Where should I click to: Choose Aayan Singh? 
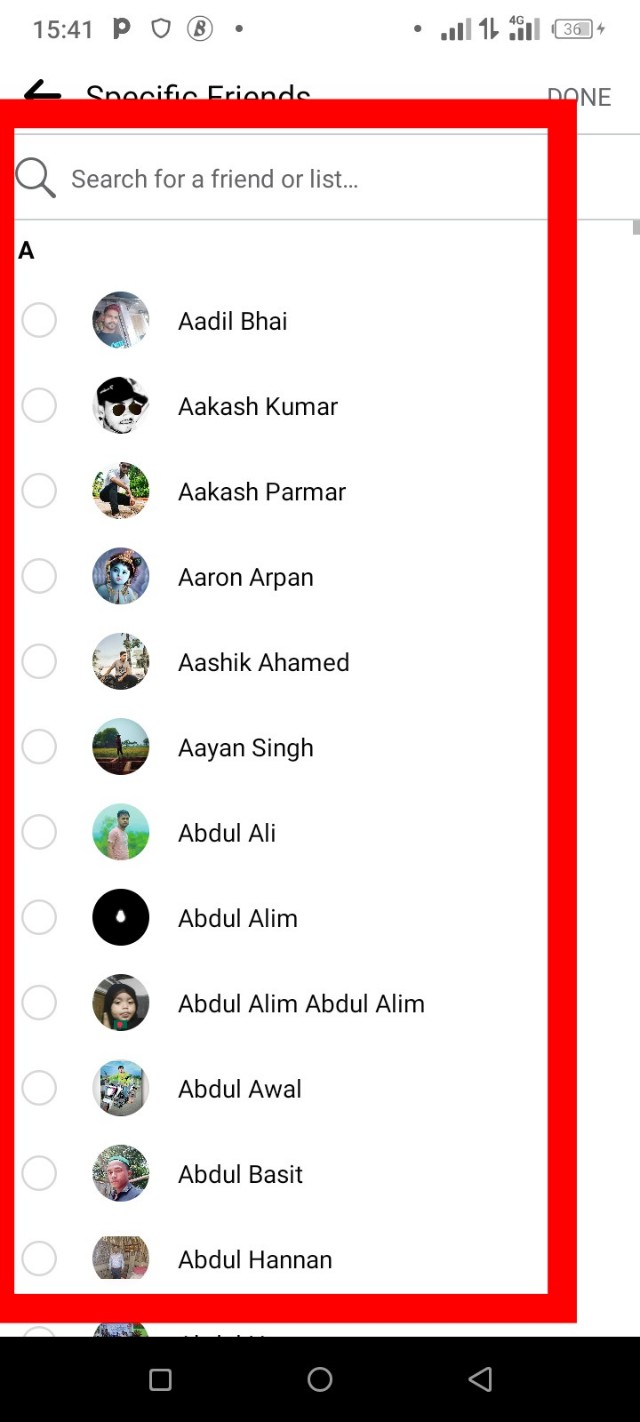tap(39, 747)
